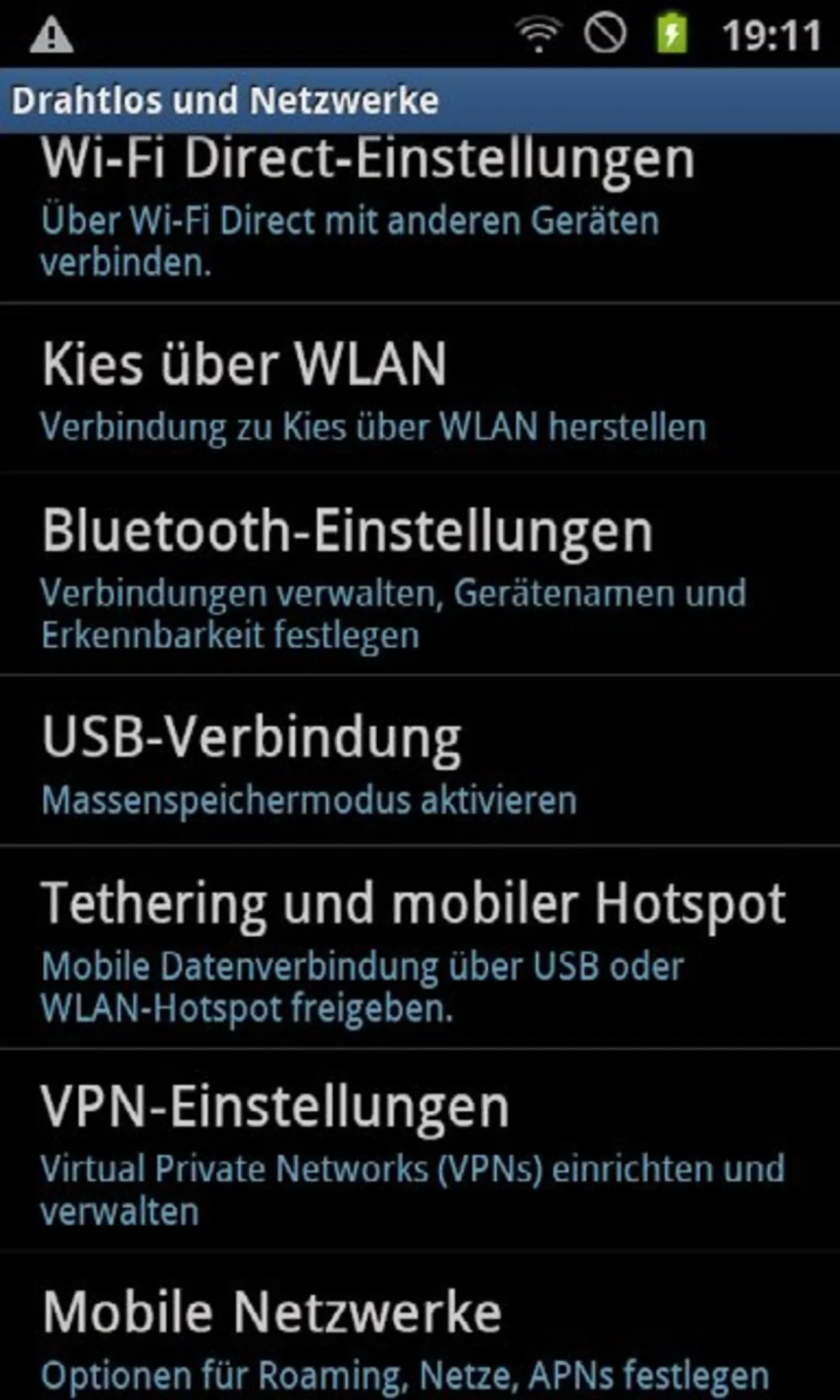This screenshot has width=840, height=1400.
Task: Open Bluetooth-Einstellungen
Action: (x=394, y=574)
